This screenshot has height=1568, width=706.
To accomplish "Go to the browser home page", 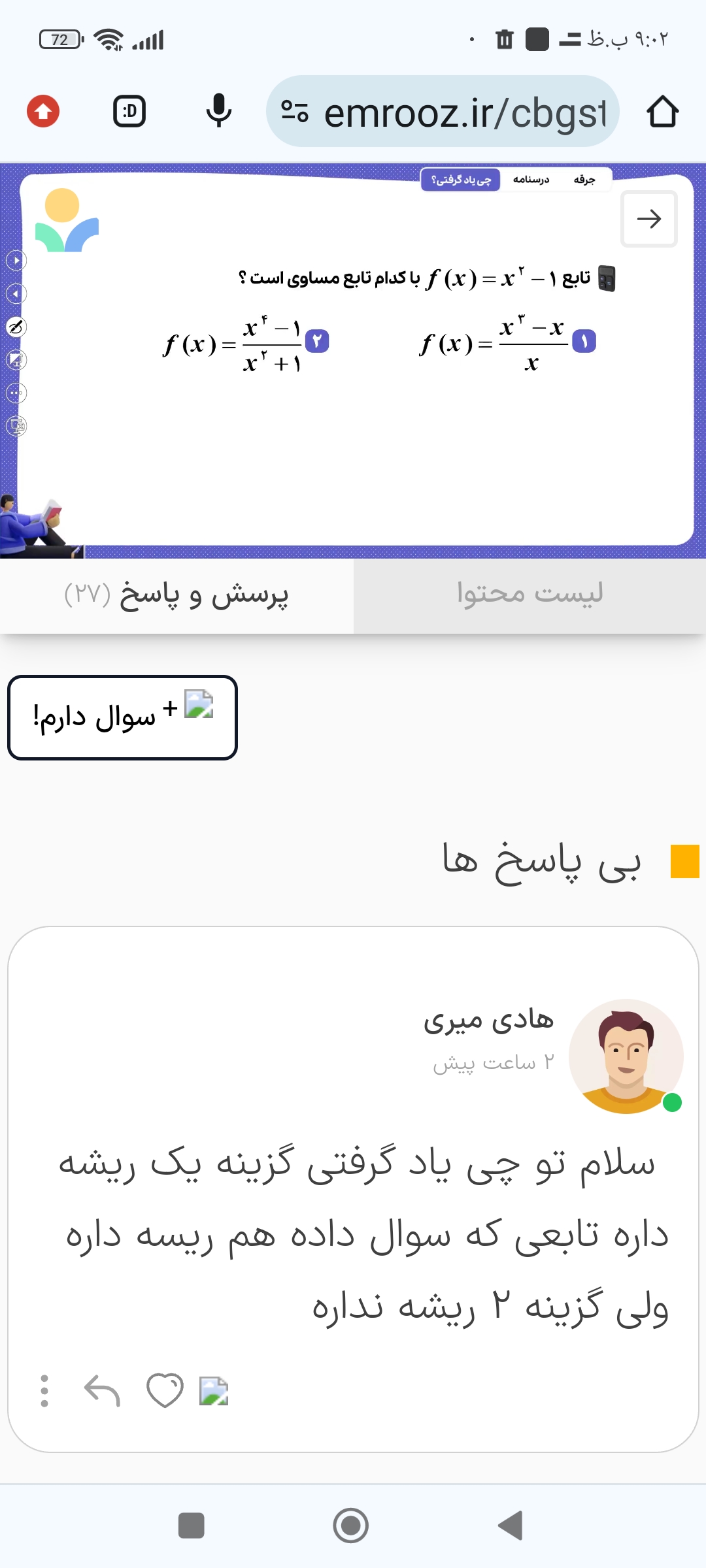I will (662, 112).
